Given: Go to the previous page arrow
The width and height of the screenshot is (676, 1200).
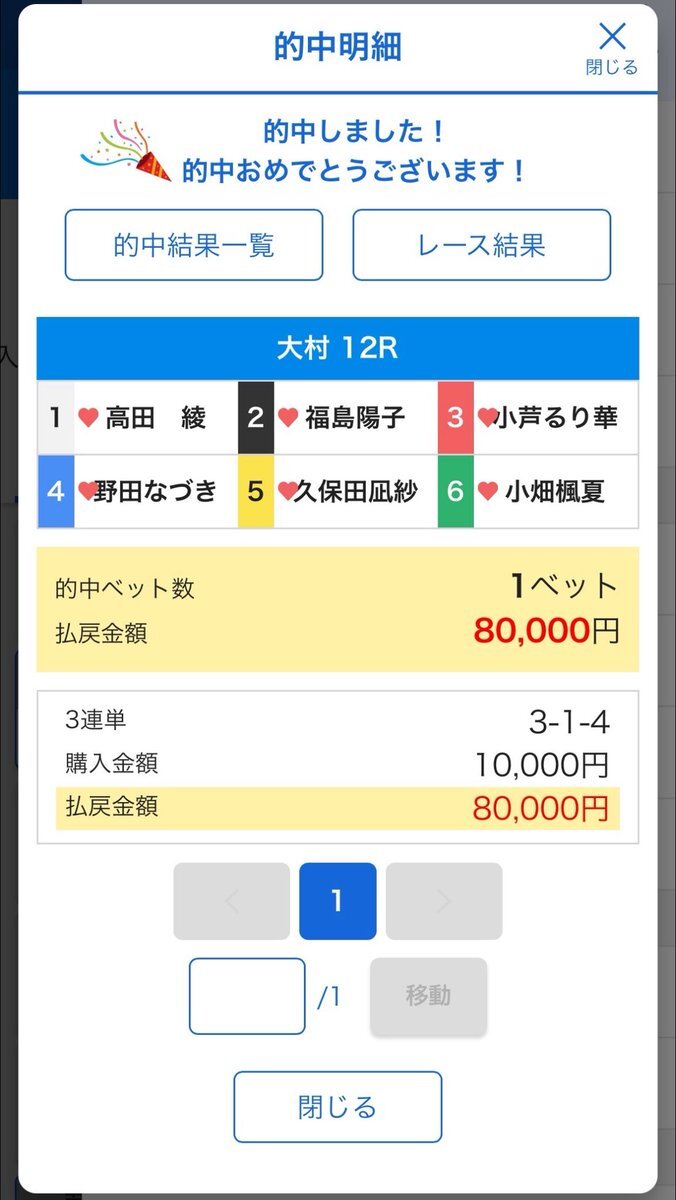Looking at the screenshot, I should 231,901.
